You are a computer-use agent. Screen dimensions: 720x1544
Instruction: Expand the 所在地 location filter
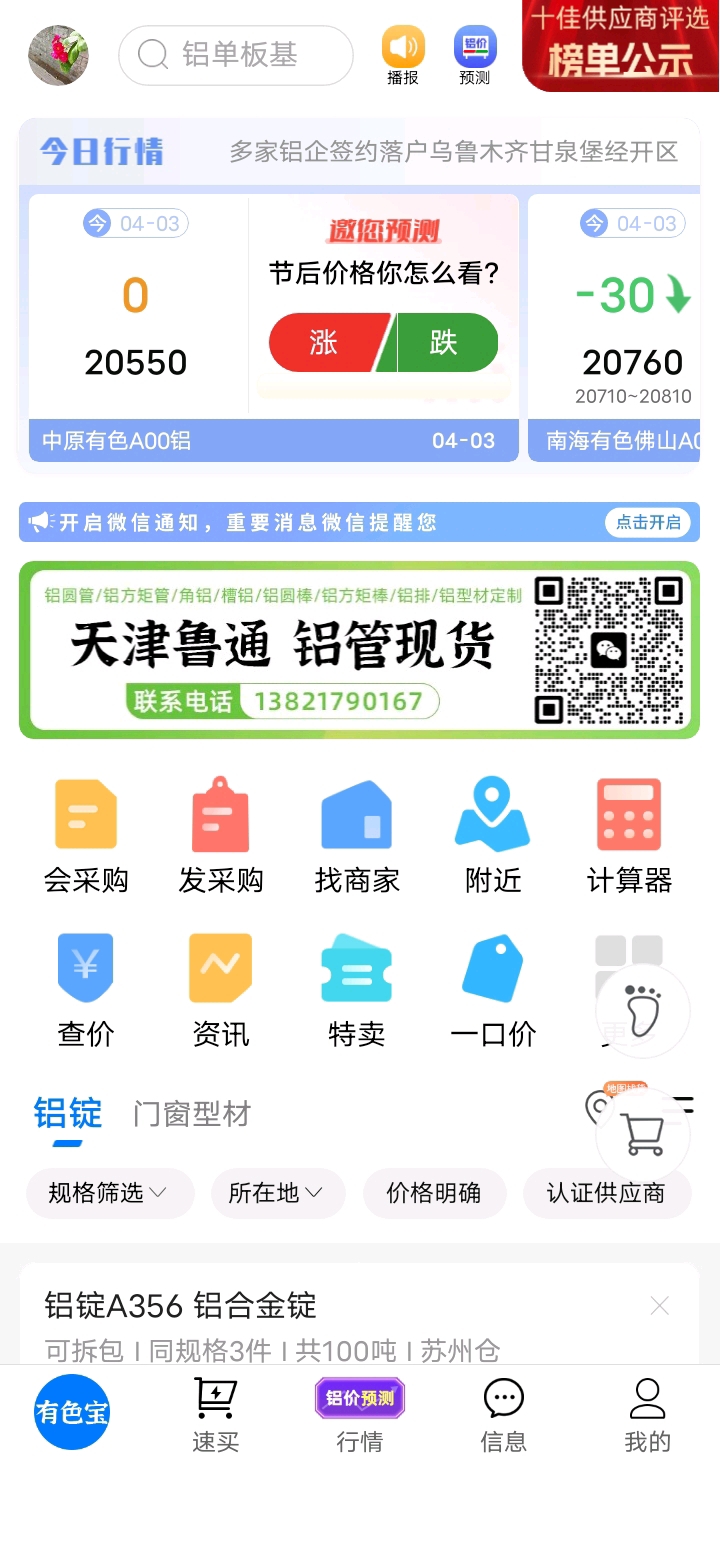click(278, 1193)
